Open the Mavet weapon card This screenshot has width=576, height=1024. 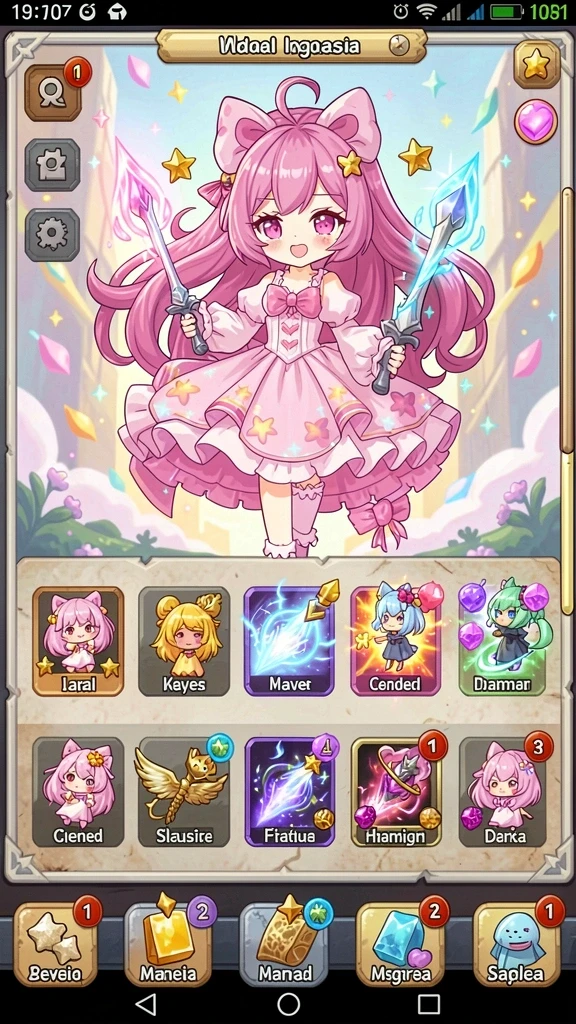289,641
